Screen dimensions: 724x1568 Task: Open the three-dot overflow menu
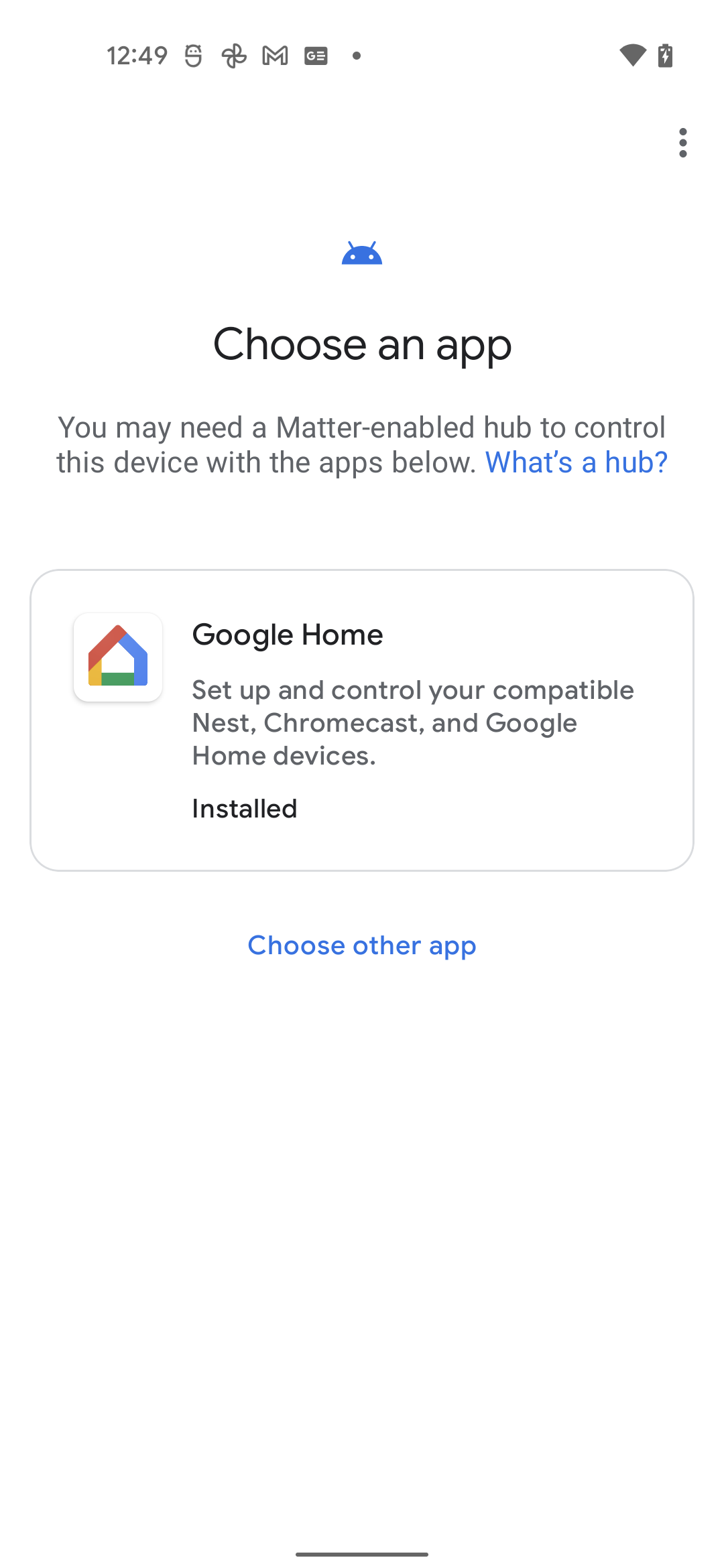pyautogui.click(x=682, y=143)
